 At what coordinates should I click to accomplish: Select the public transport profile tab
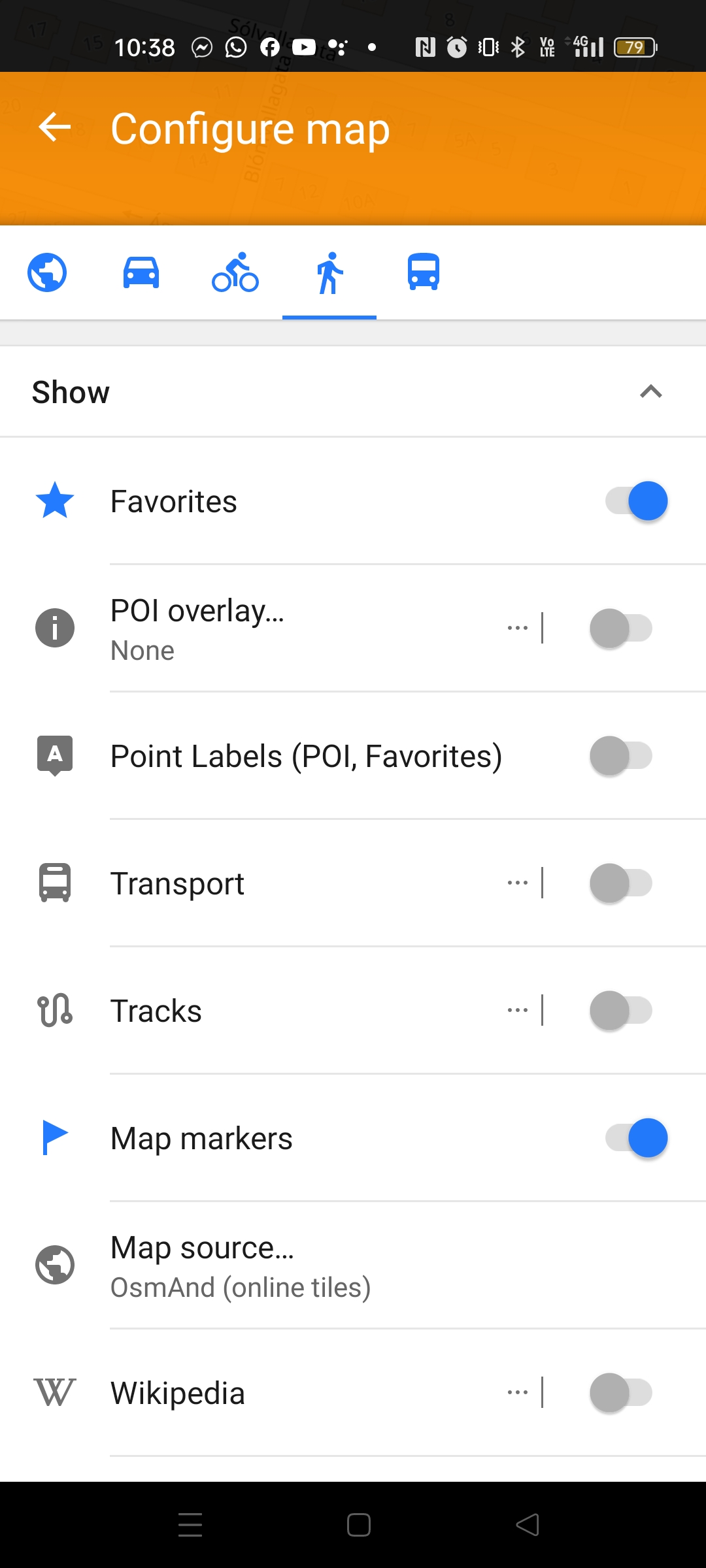(424, 272)
